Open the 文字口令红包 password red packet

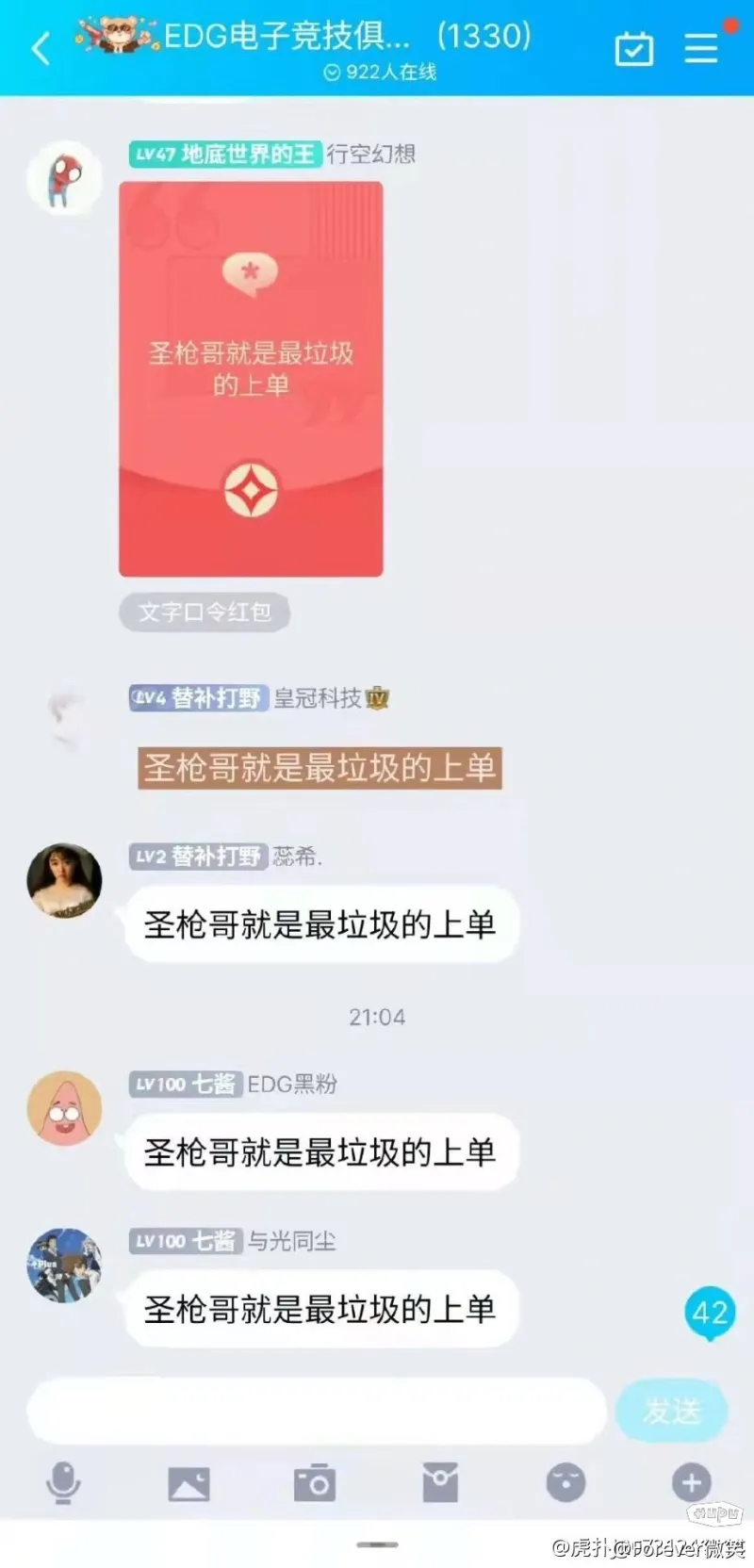point(204,612)
